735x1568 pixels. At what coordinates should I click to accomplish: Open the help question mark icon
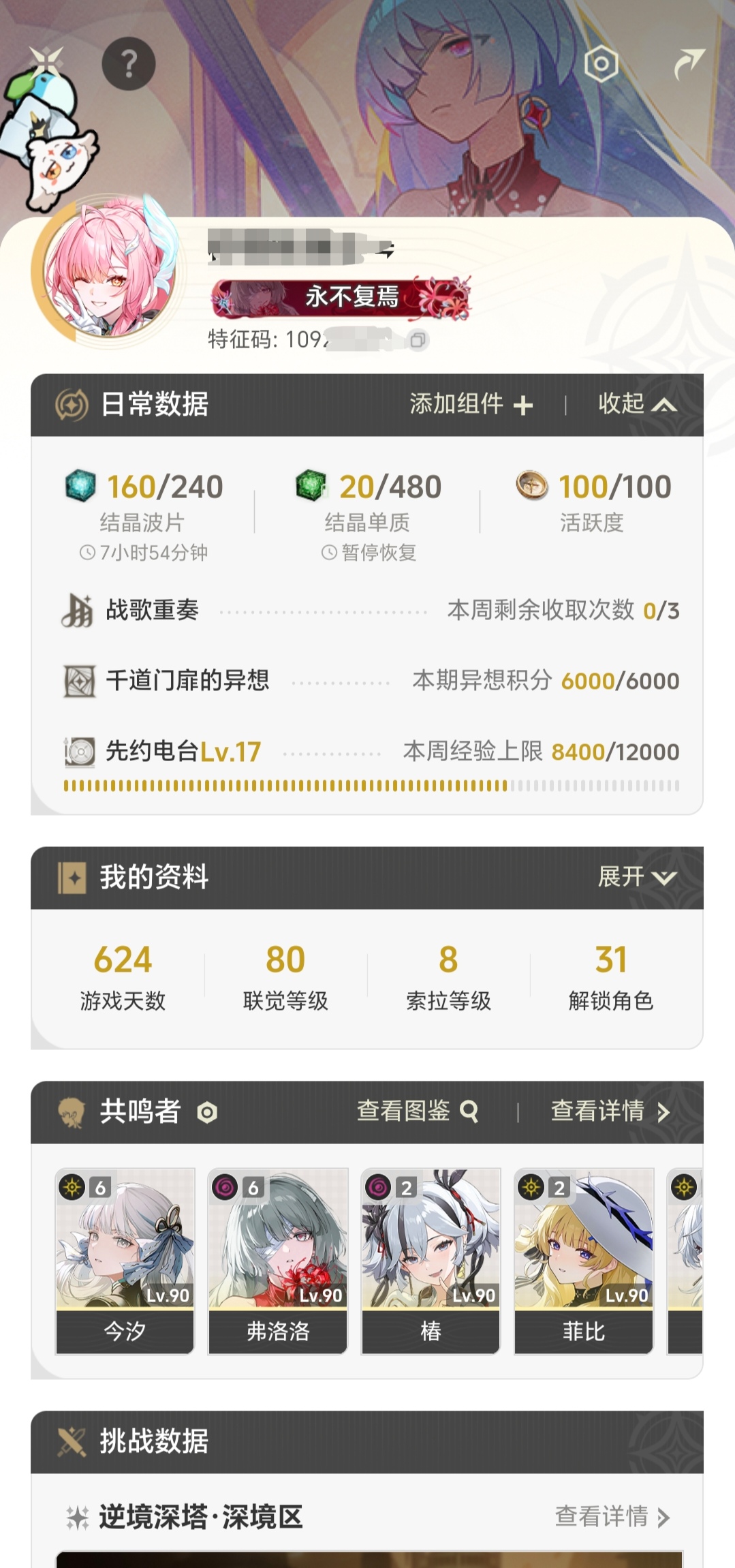click(x=129, y=63)
